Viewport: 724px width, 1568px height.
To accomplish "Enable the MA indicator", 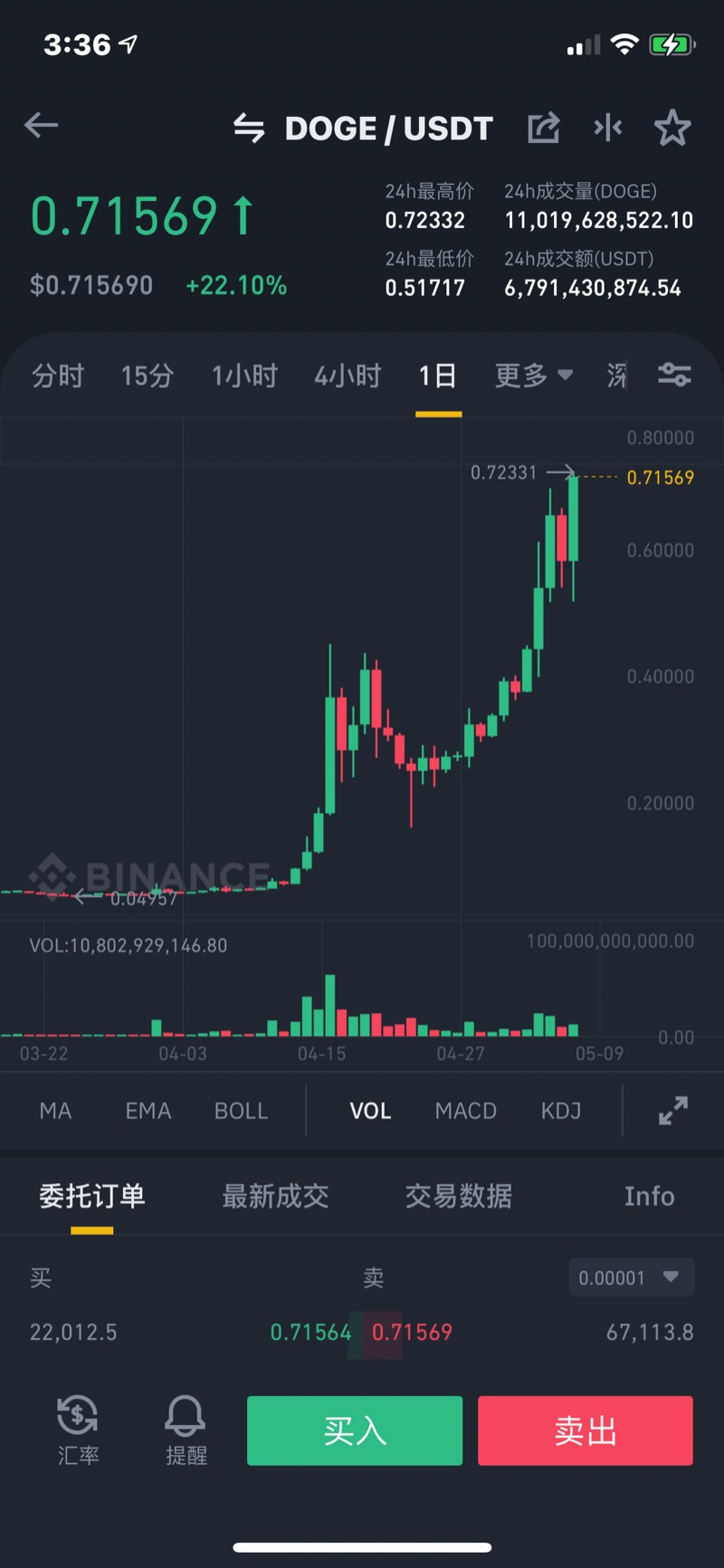I will [55, 1111].
